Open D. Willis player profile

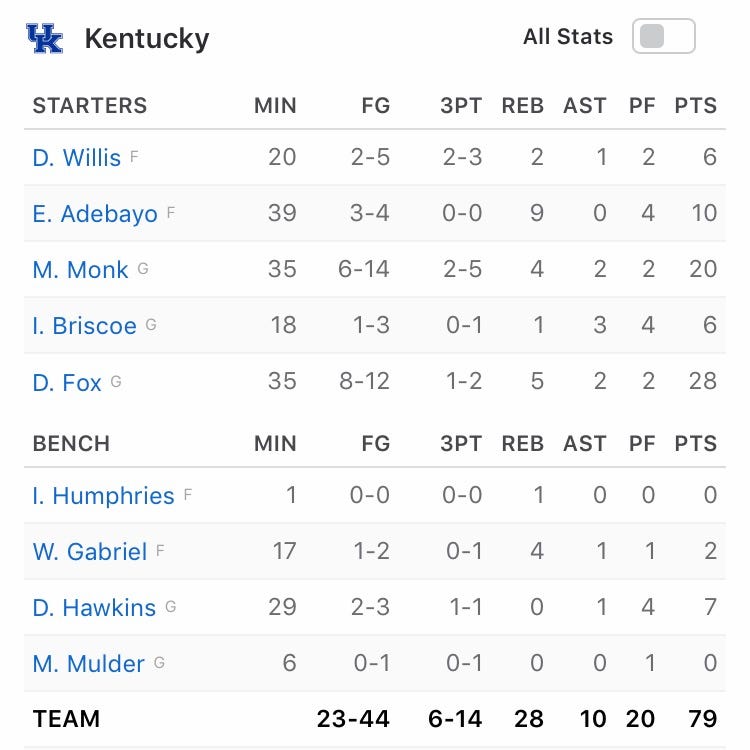pos(77,158)
